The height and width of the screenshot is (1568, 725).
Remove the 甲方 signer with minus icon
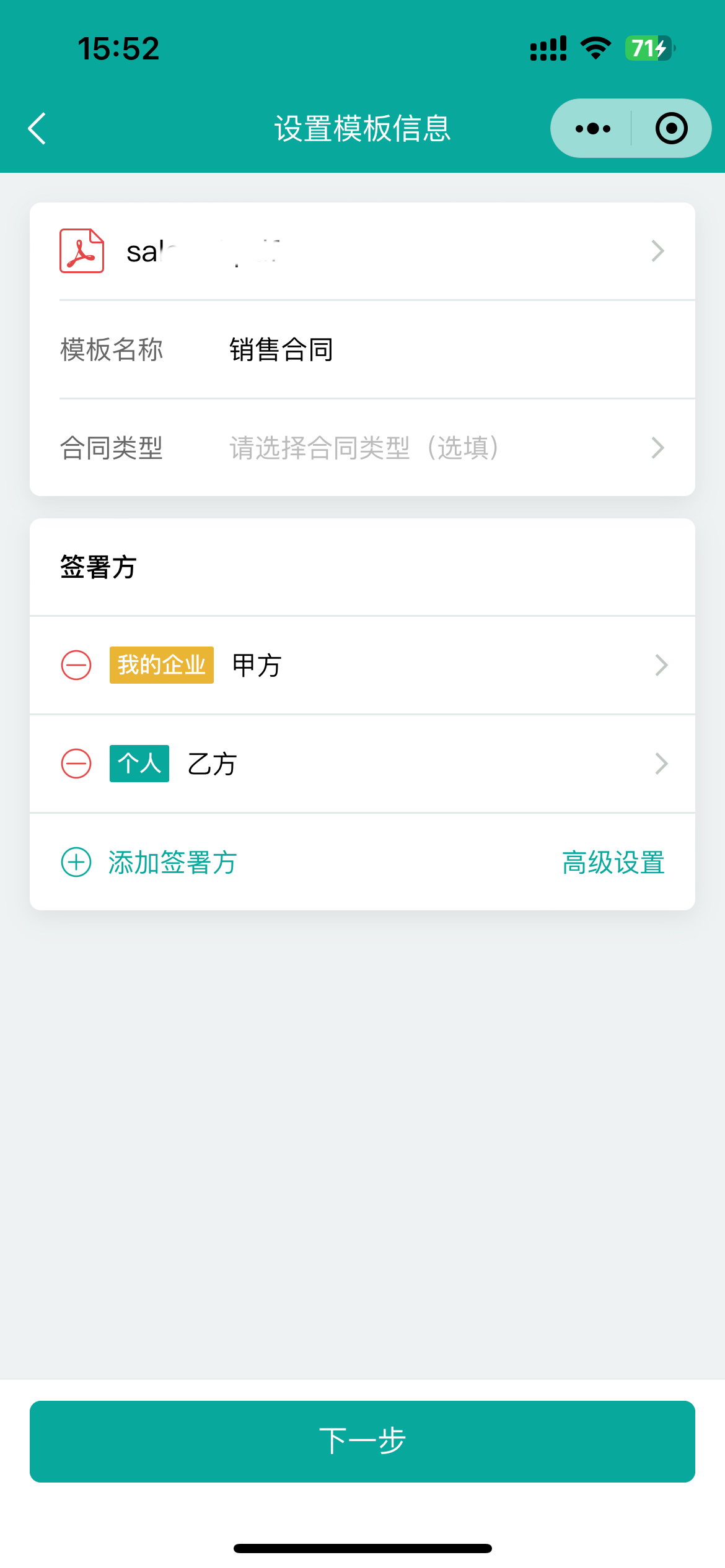[x=76, y=665]
